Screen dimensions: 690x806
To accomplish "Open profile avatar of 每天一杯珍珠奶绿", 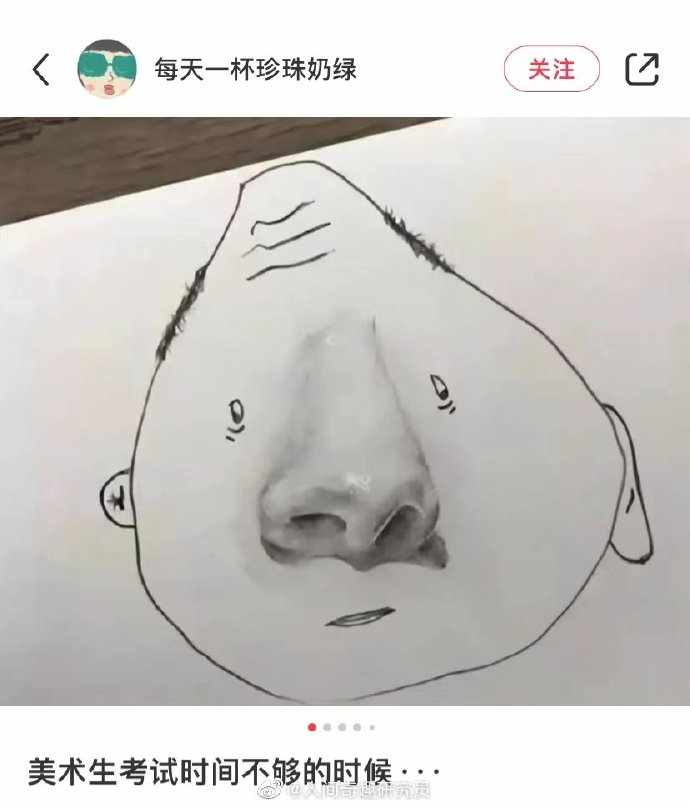I will [107, 69].
